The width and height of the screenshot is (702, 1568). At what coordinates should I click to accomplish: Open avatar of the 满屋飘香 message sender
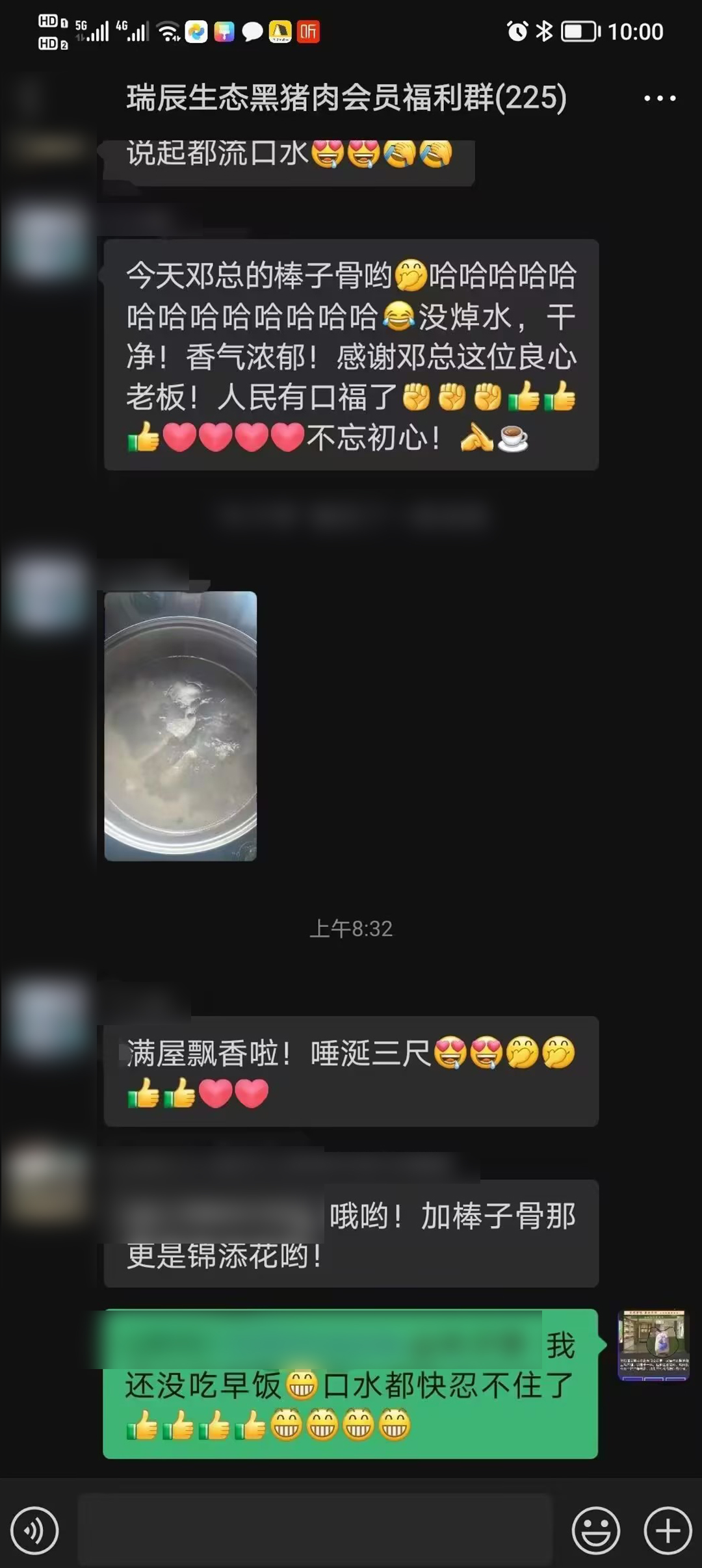(49, 1017)
